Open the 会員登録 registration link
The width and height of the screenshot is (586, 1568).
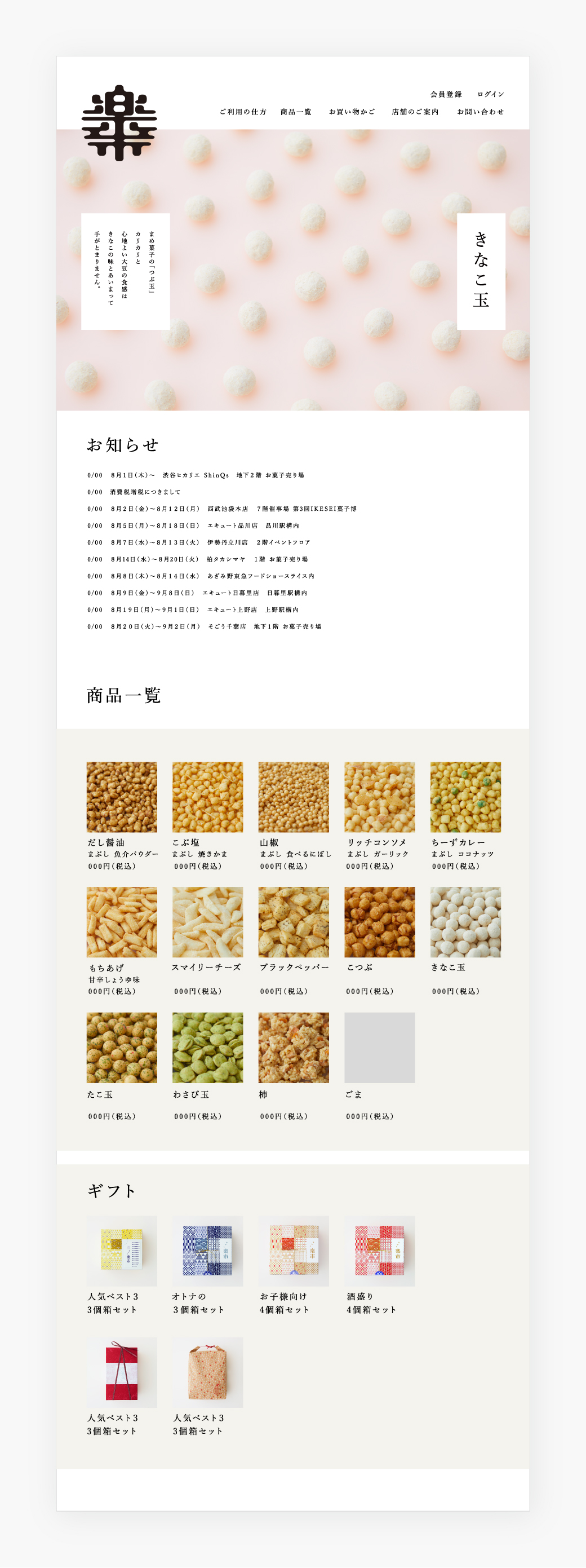(x=446, y=94)
